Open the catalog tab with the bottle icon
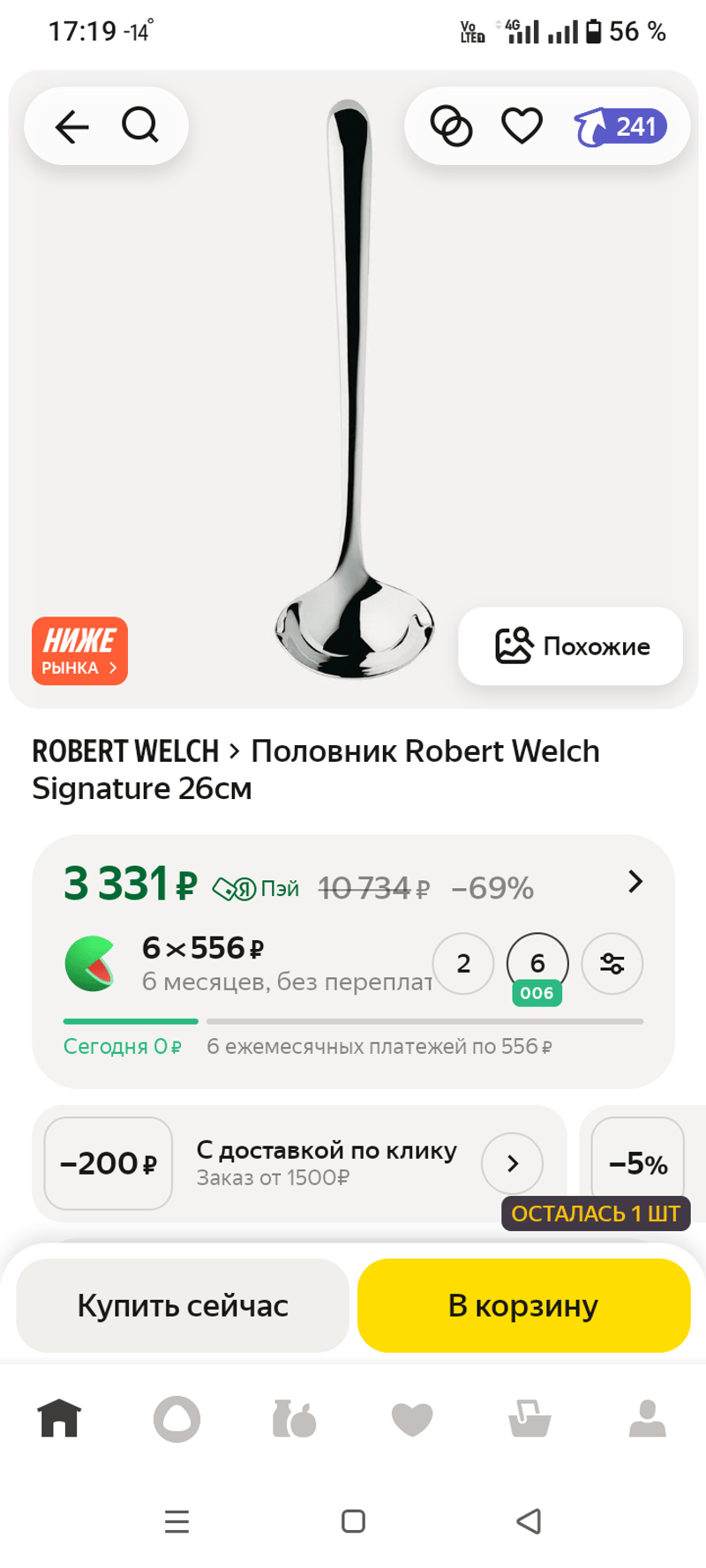The width and height of the screenshot is (706, 1568). [x=294, y=1419]
